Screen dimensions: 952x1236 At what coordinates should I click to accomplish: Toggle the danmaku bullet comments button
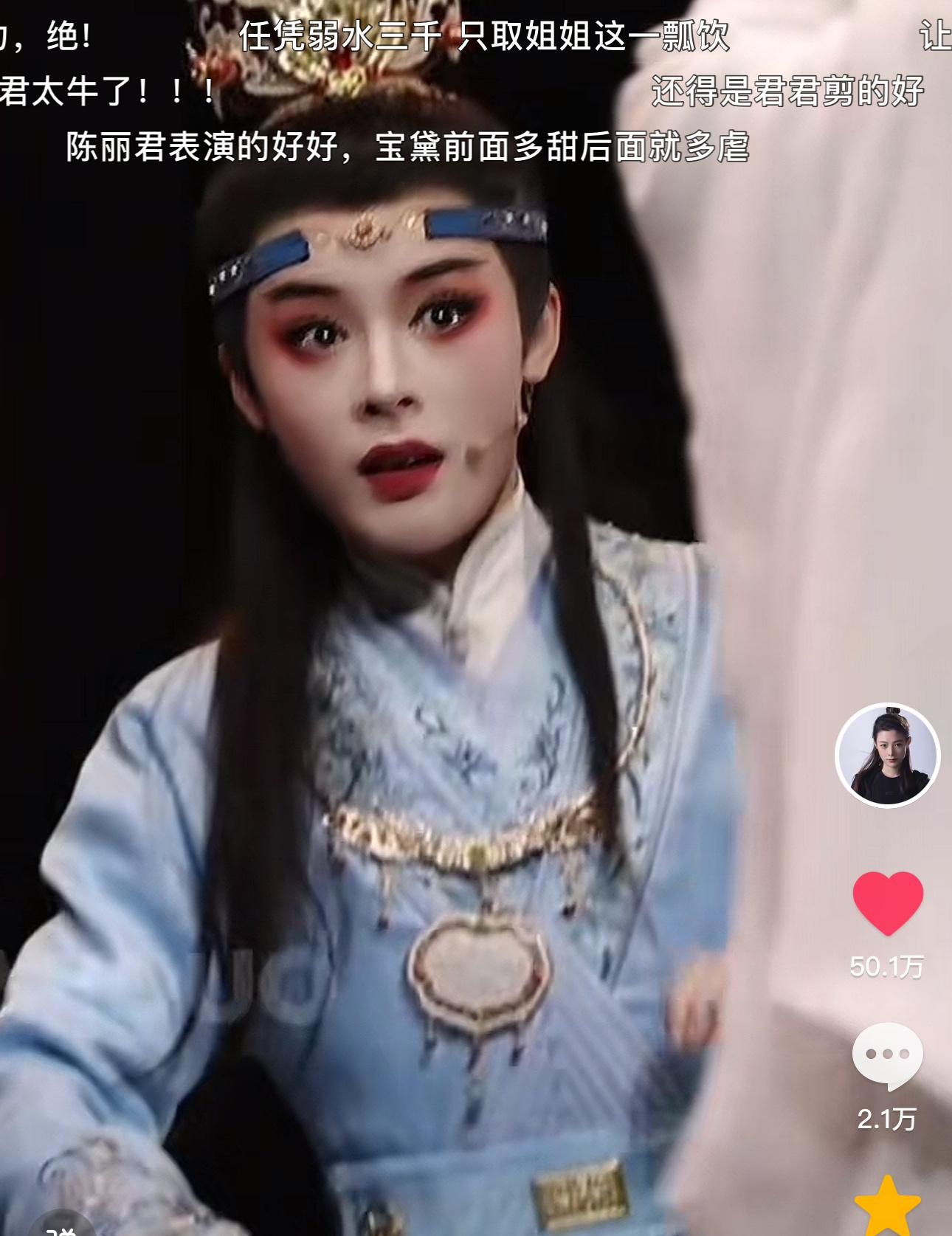pos(61,1226)
